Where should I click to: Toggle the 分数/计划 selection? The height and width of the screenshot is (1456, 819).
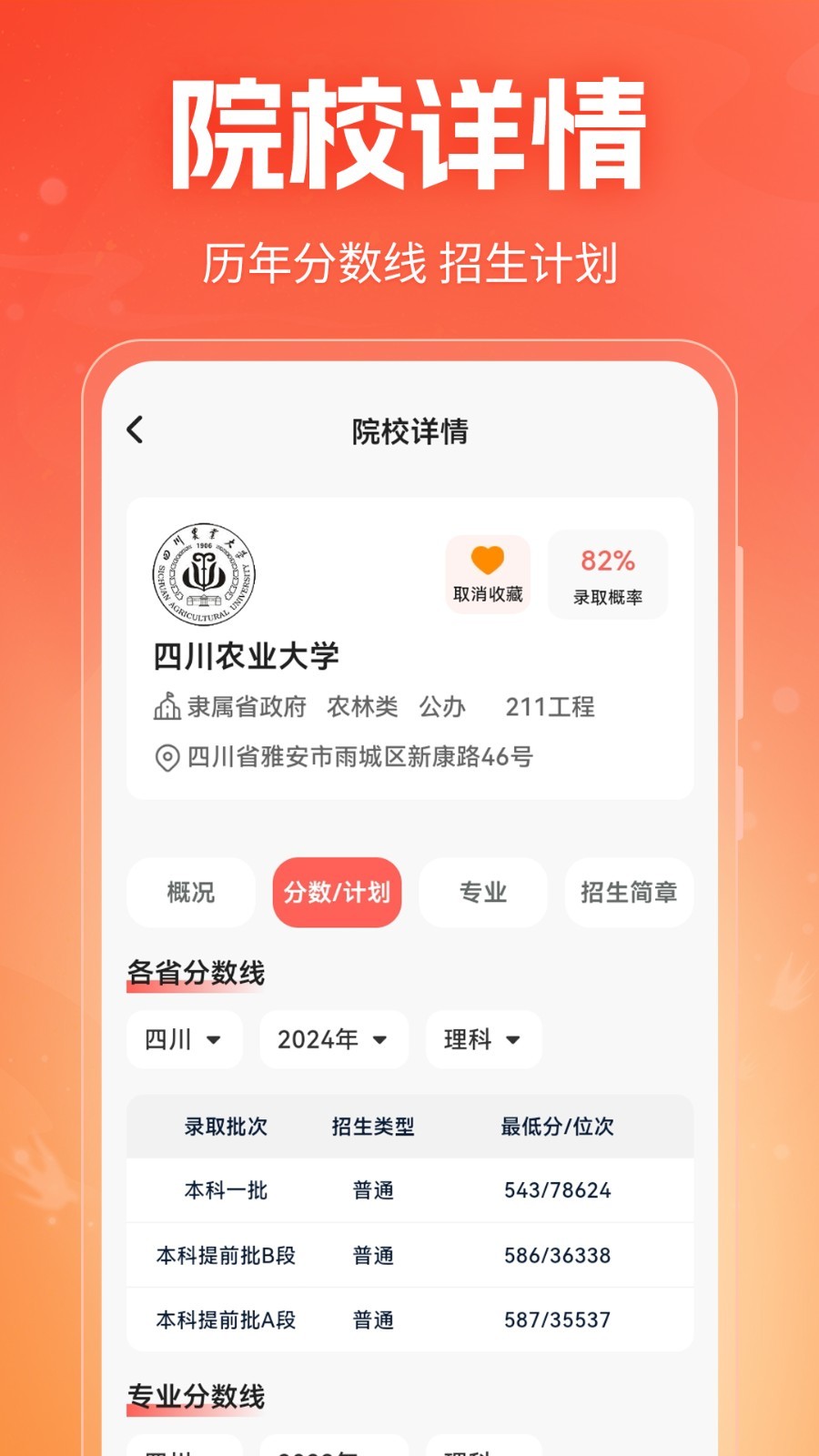point(336,893)
